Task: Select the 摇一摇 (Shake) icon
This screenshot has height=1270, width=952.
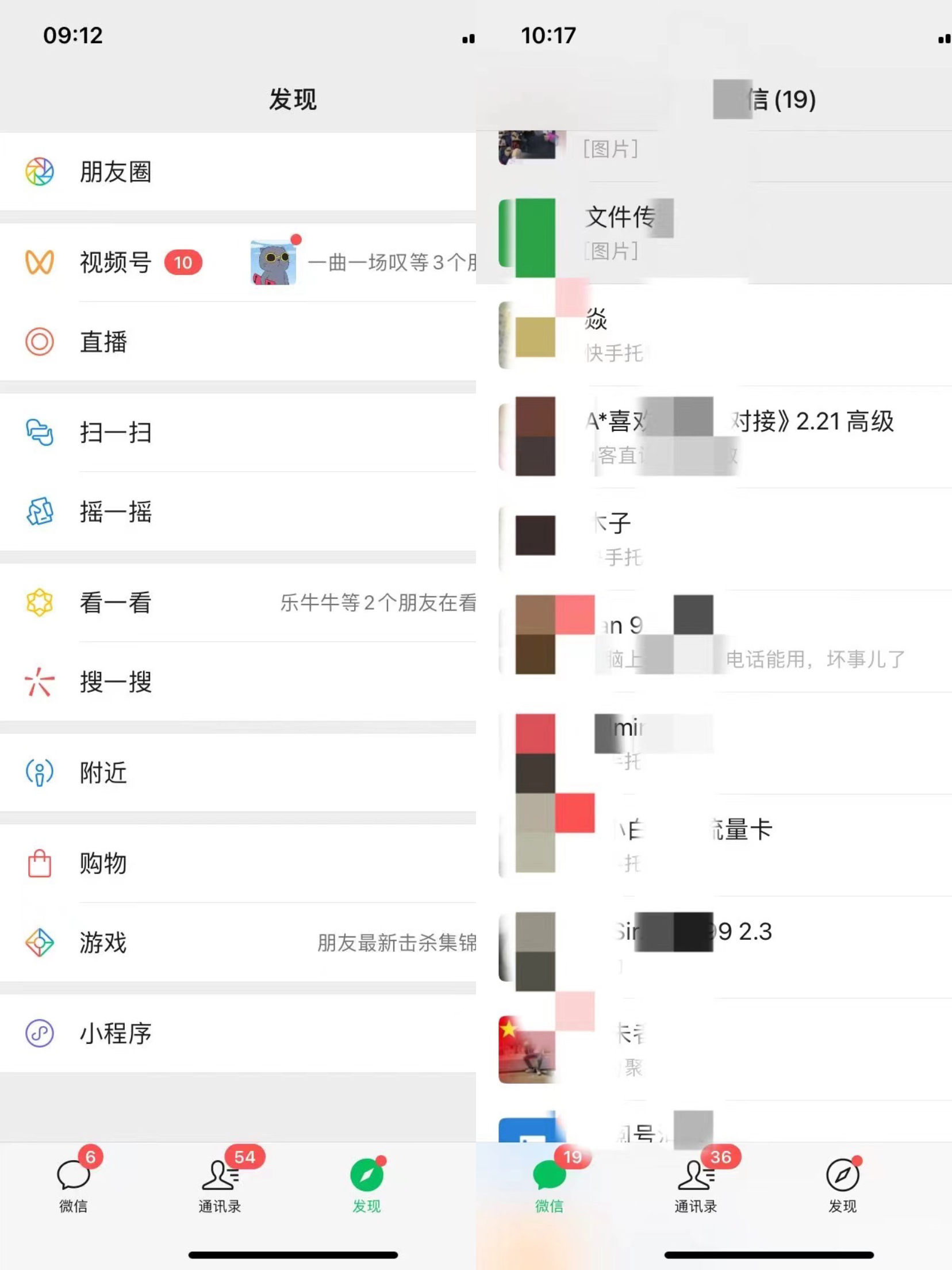Action: tap(38, 513)
